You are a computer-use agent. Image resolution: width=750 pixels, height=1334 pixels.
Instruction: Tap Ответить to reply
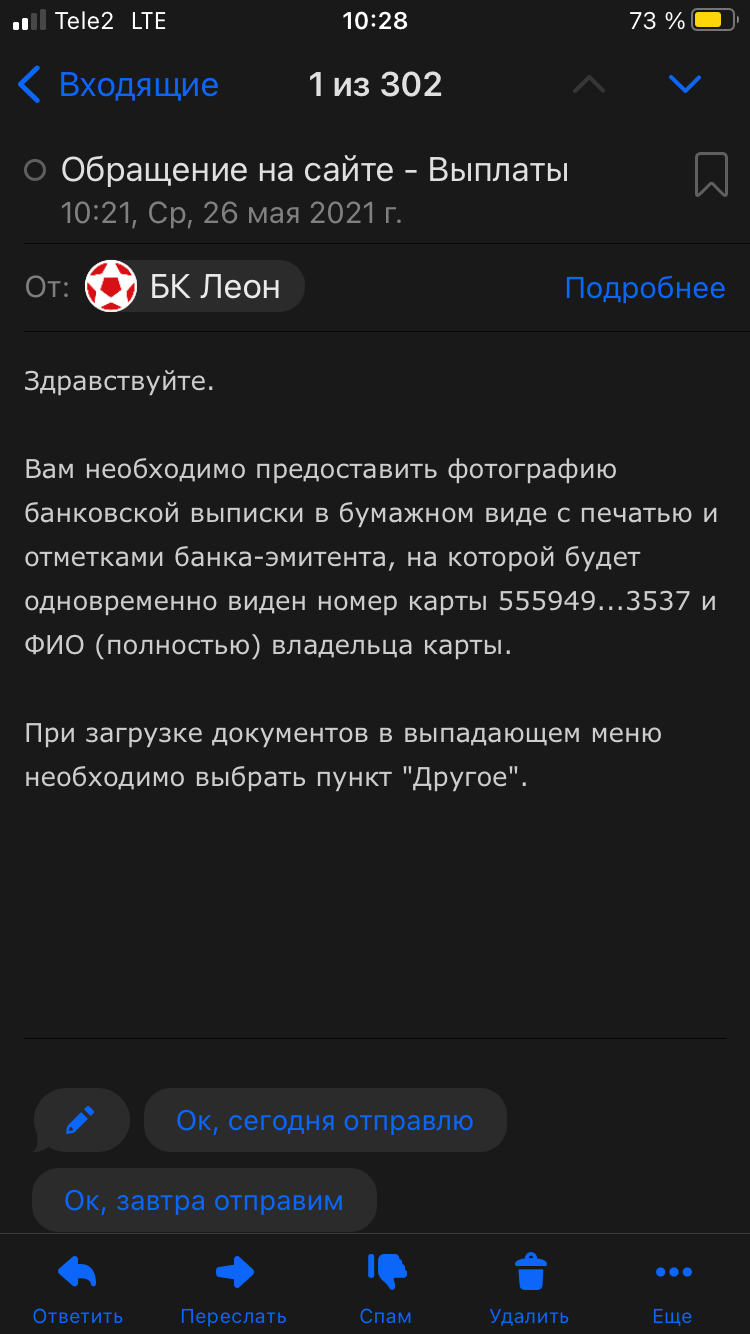(x=77, y=1287)
